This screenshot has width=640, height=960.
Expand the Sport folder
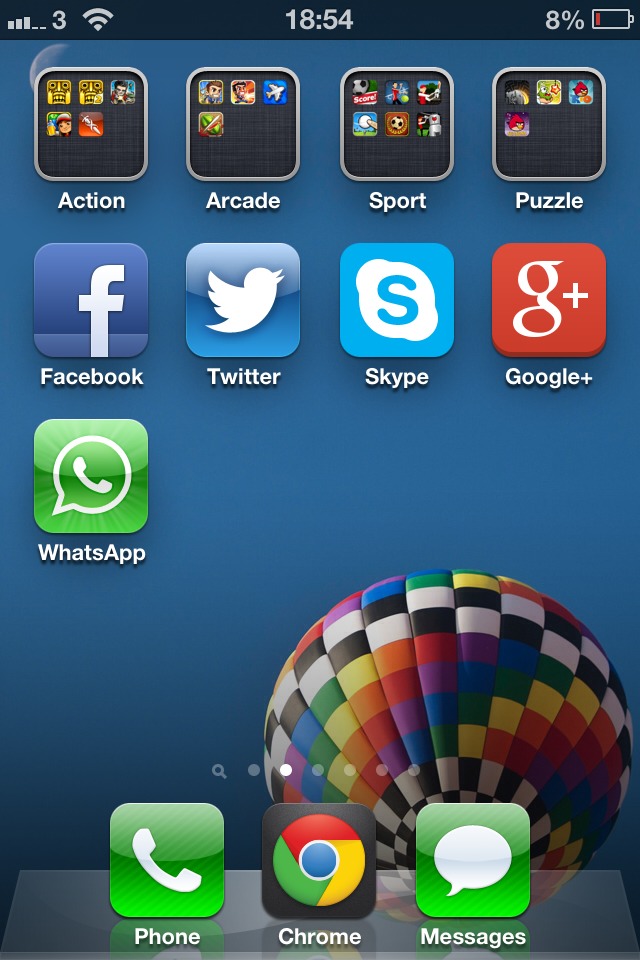[x=397, y=124]
